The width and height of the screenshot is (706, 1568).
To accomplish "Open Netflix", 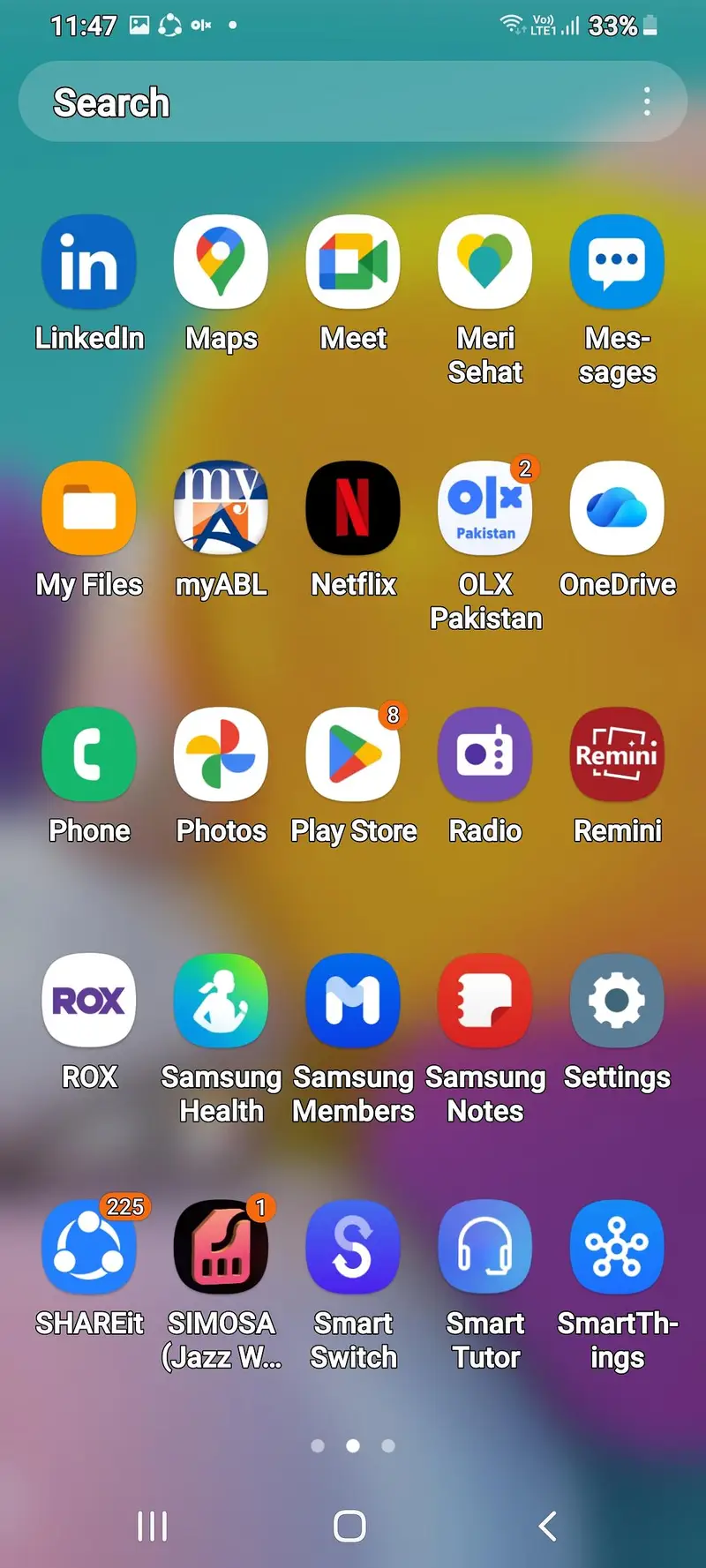I will click(x=353, y=508).
